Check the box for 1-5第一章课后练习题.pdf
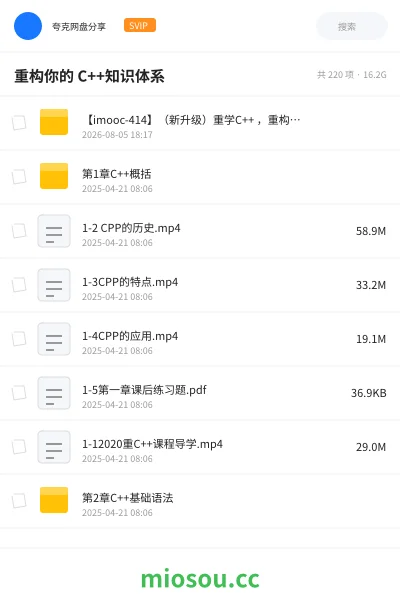400x600 pixels. pos(19,393)
